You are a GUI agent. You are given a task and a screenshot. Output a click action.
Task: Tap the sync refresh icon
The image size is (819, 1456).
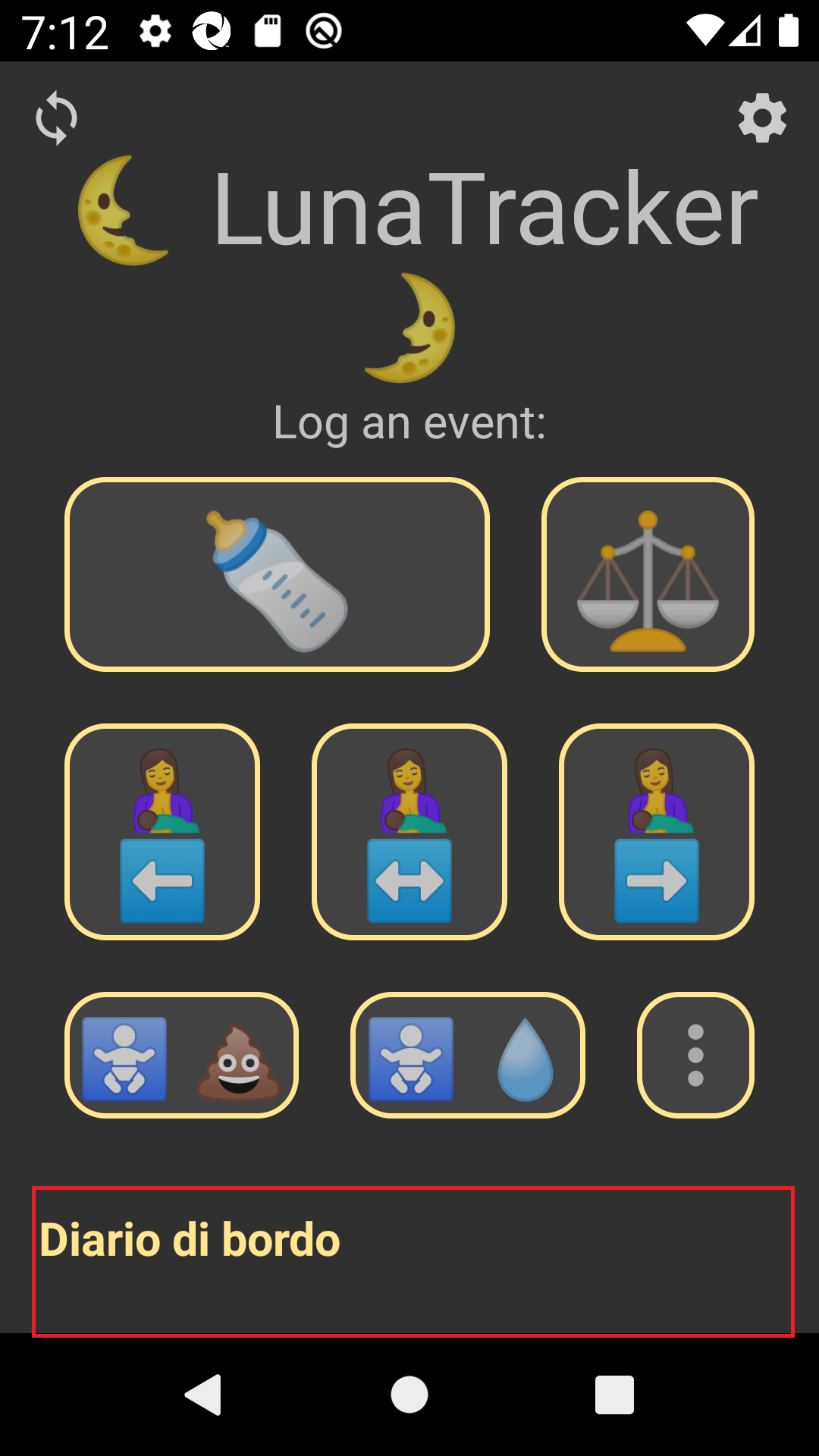(x=57, y=118)
